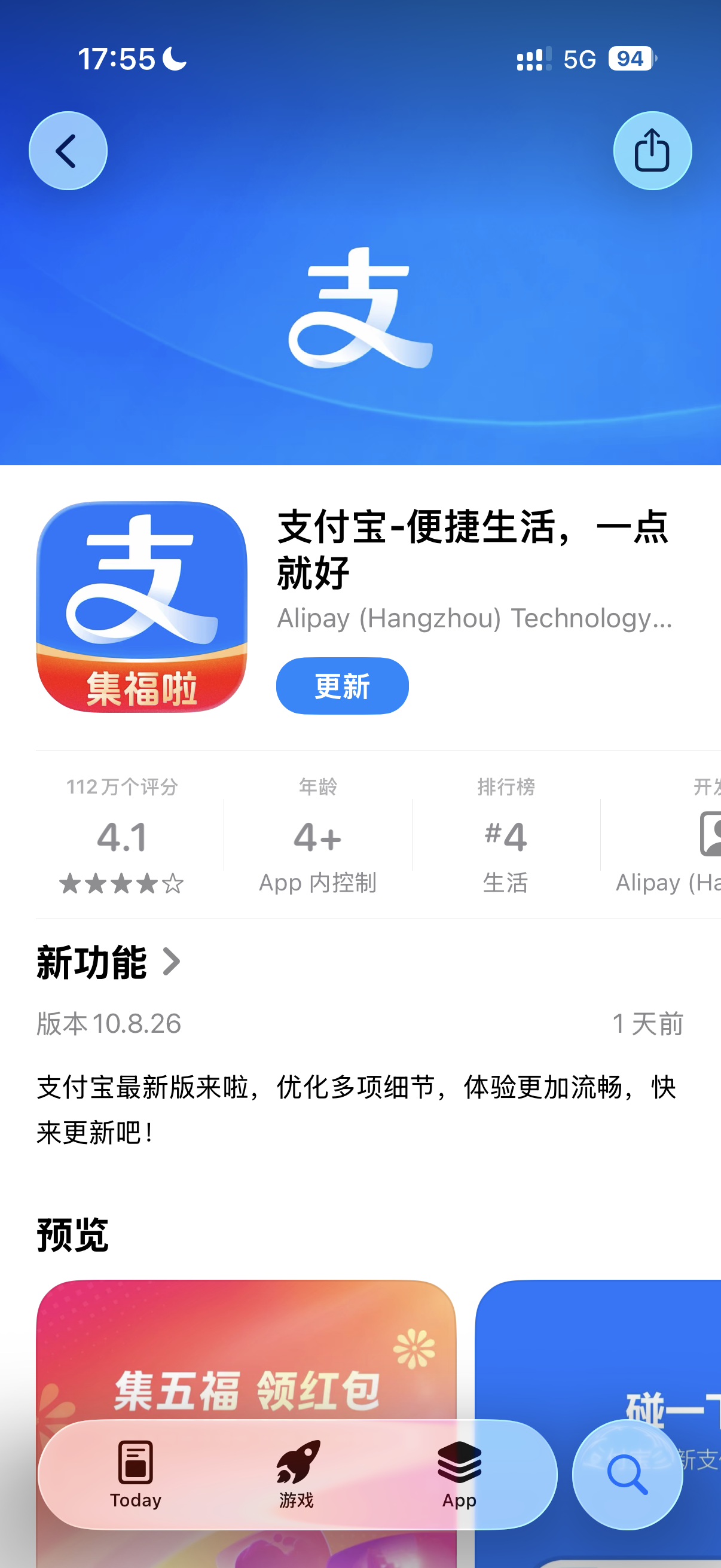721x1568 pixels.
Task: View the 112万个评分 ratings section
Action: click(122, 836)
